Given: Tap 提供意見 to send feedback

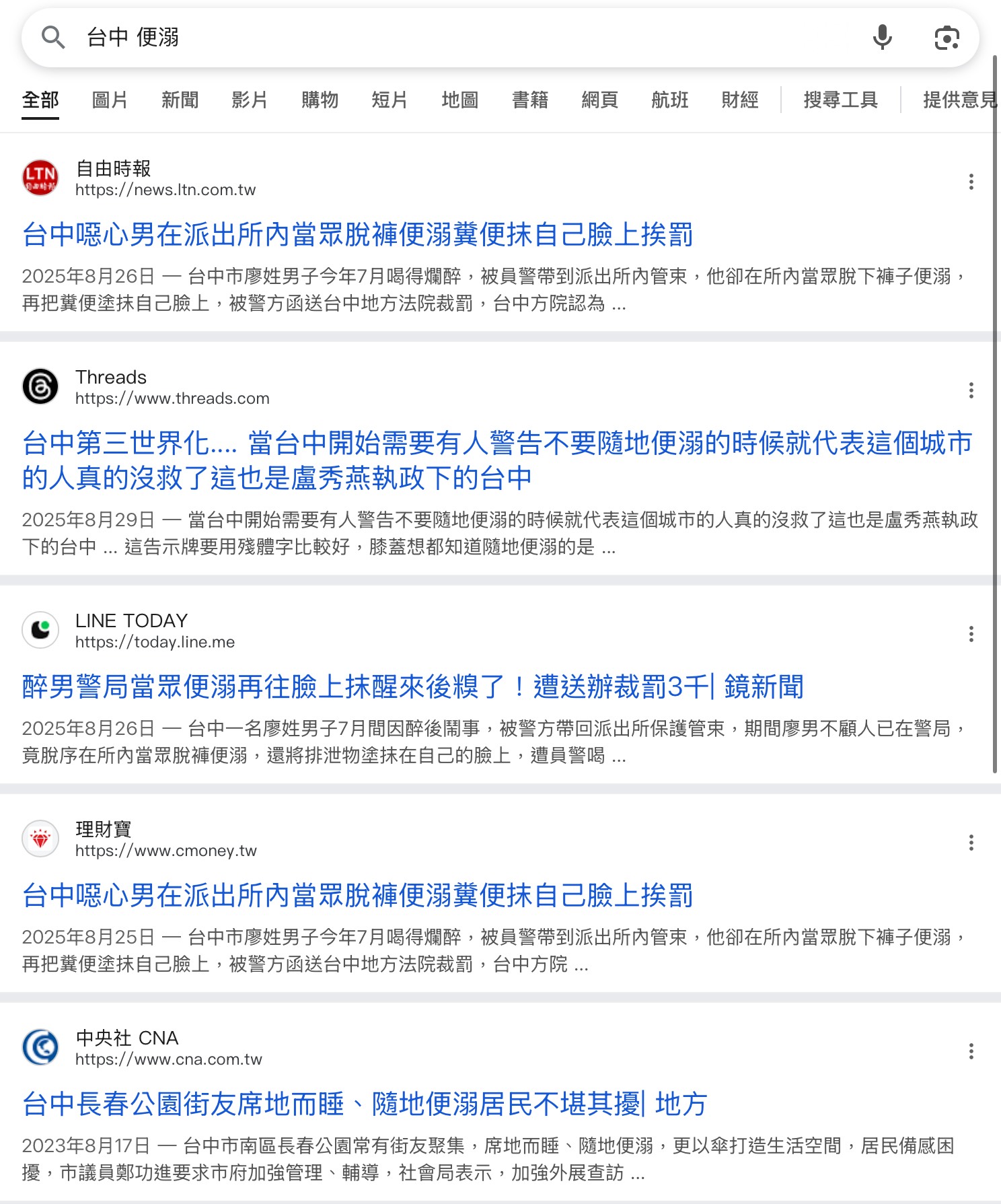Looking at the screenshot, I should pyautogui.click(x=959, y=100).
